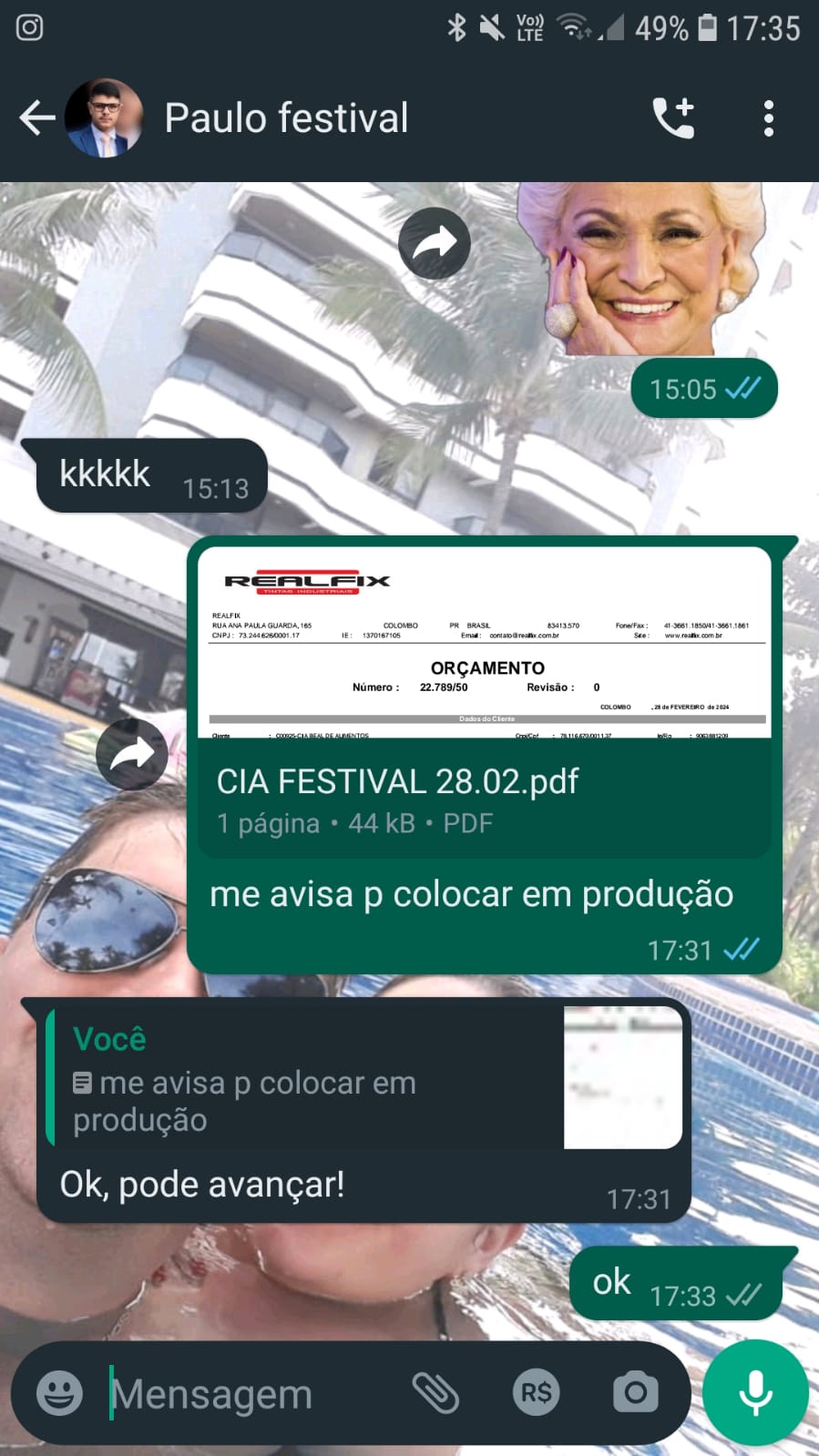Open the CIA FESTIVAL 28.02.pdf document

point(484,701)
